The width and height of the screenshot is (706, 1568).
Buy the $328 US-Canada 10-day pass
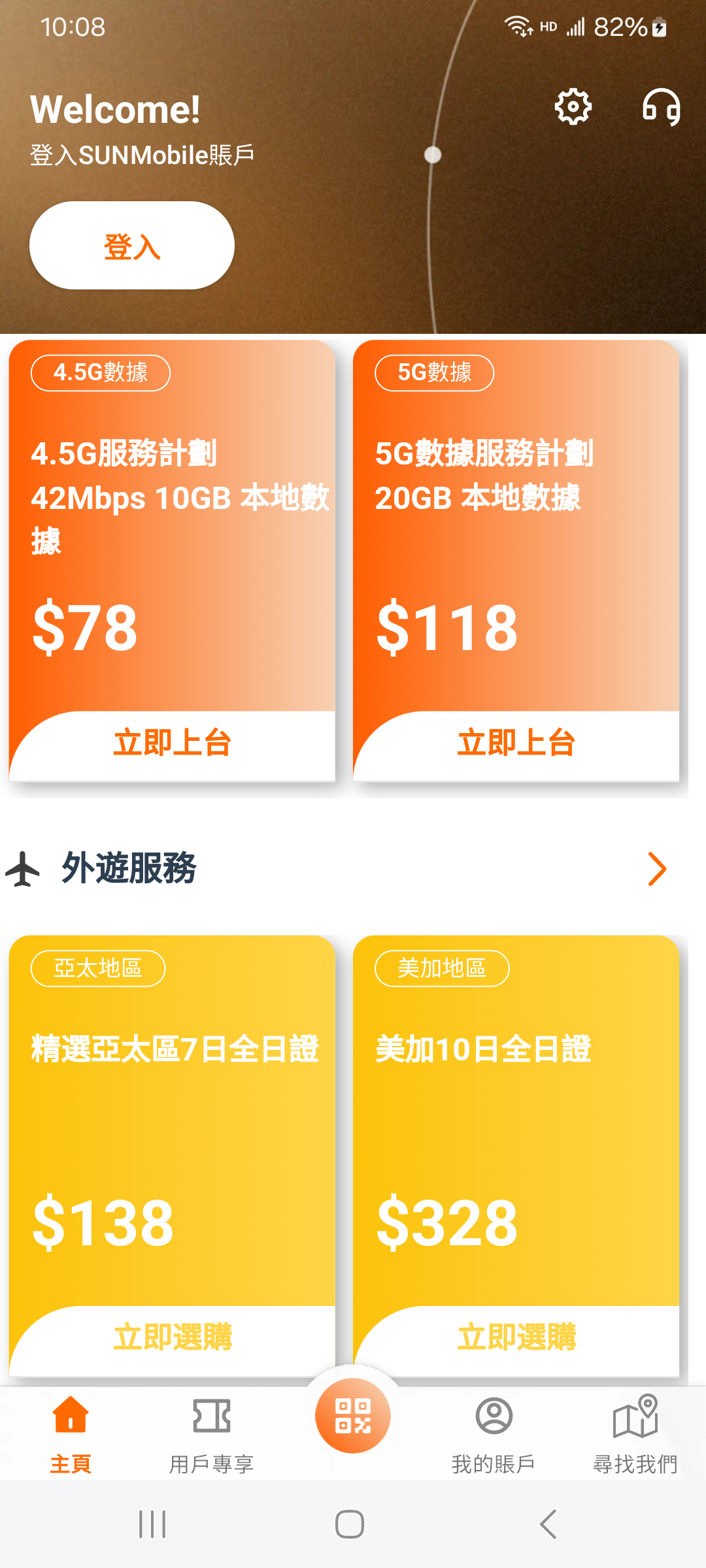[x=516, y=1338]
